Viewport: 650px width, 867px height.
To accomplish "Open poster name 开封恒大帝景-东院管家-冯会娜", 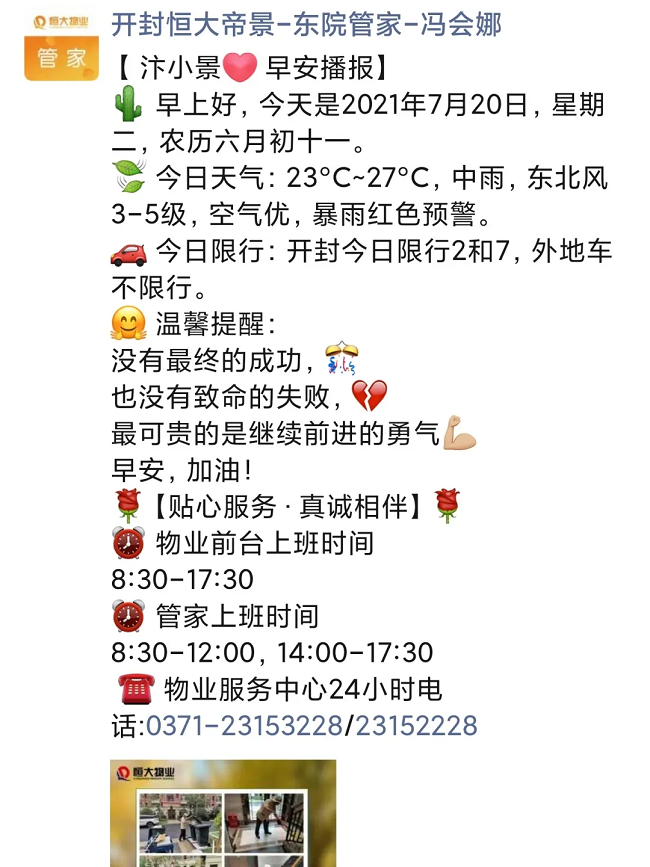I will (306, 24).
